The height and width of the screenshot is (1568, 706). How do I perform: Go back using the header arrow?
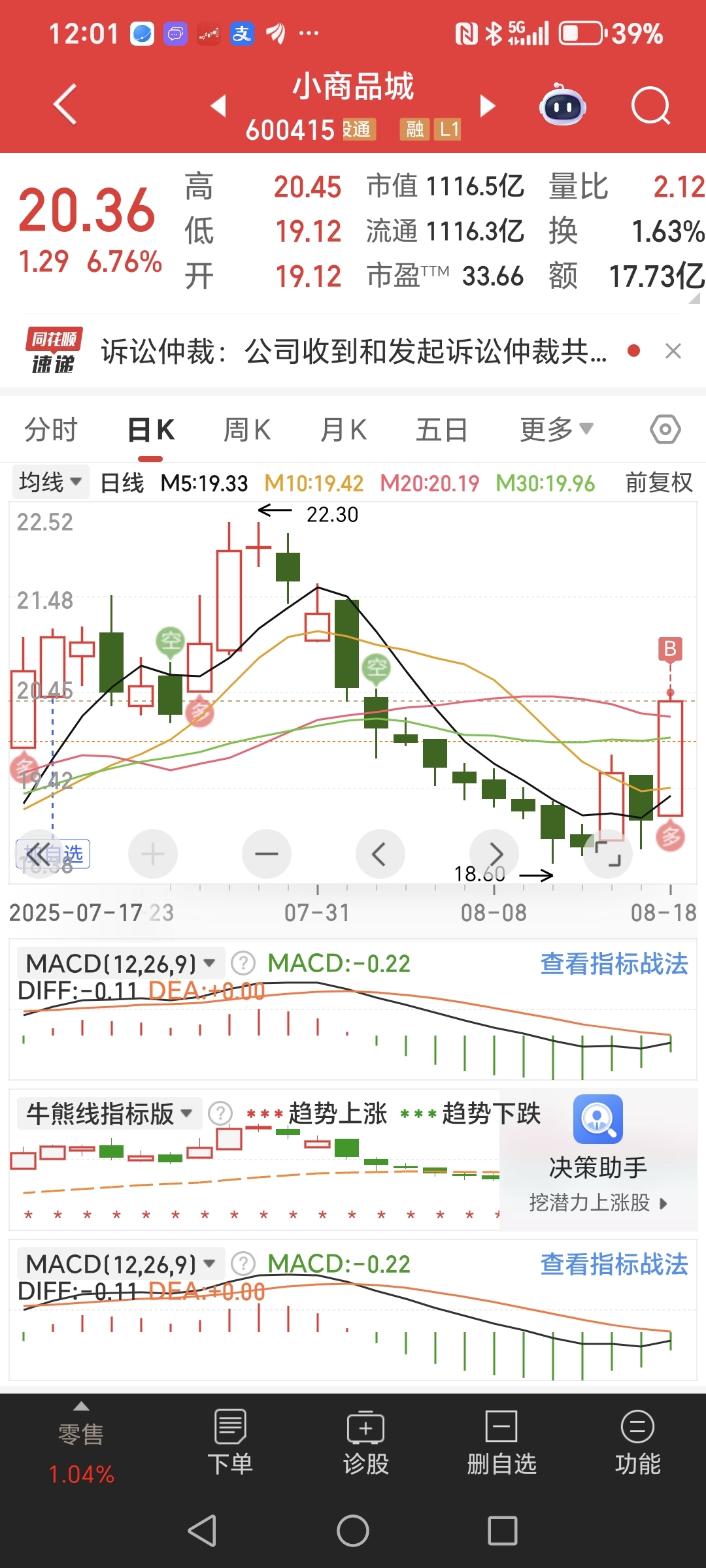click(x=65, y=105)
